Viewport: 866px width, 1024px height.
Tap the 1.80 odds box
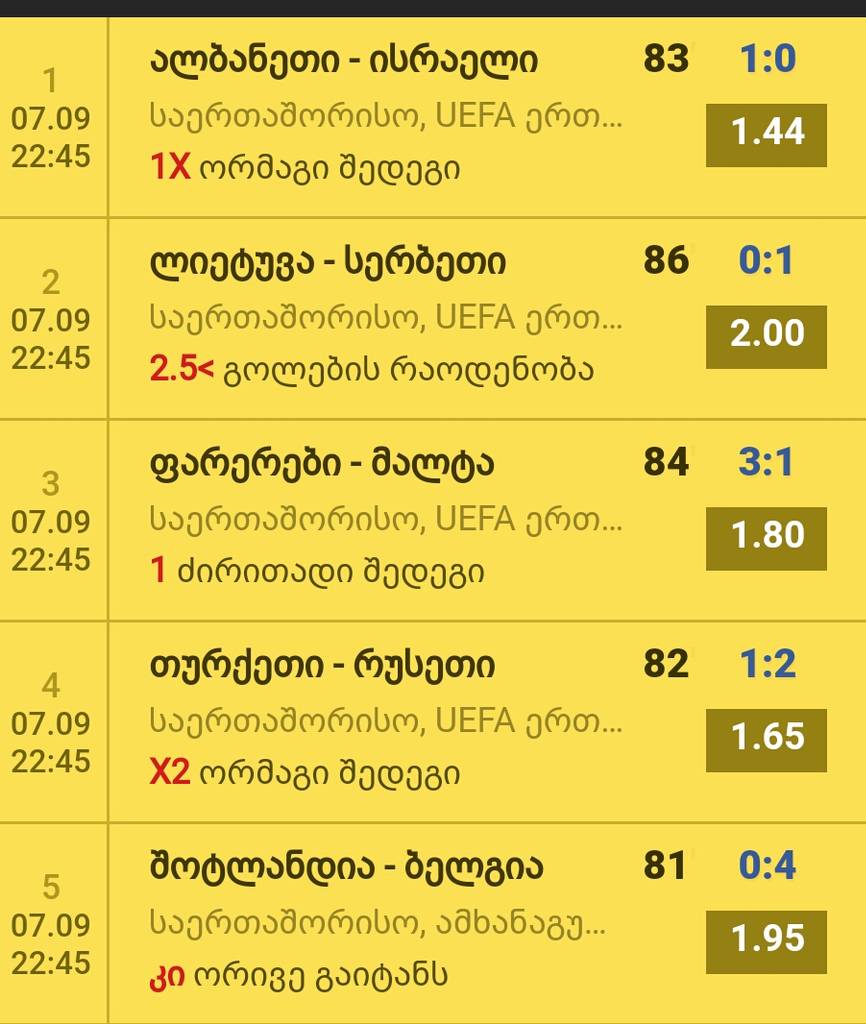coord(766,537)
